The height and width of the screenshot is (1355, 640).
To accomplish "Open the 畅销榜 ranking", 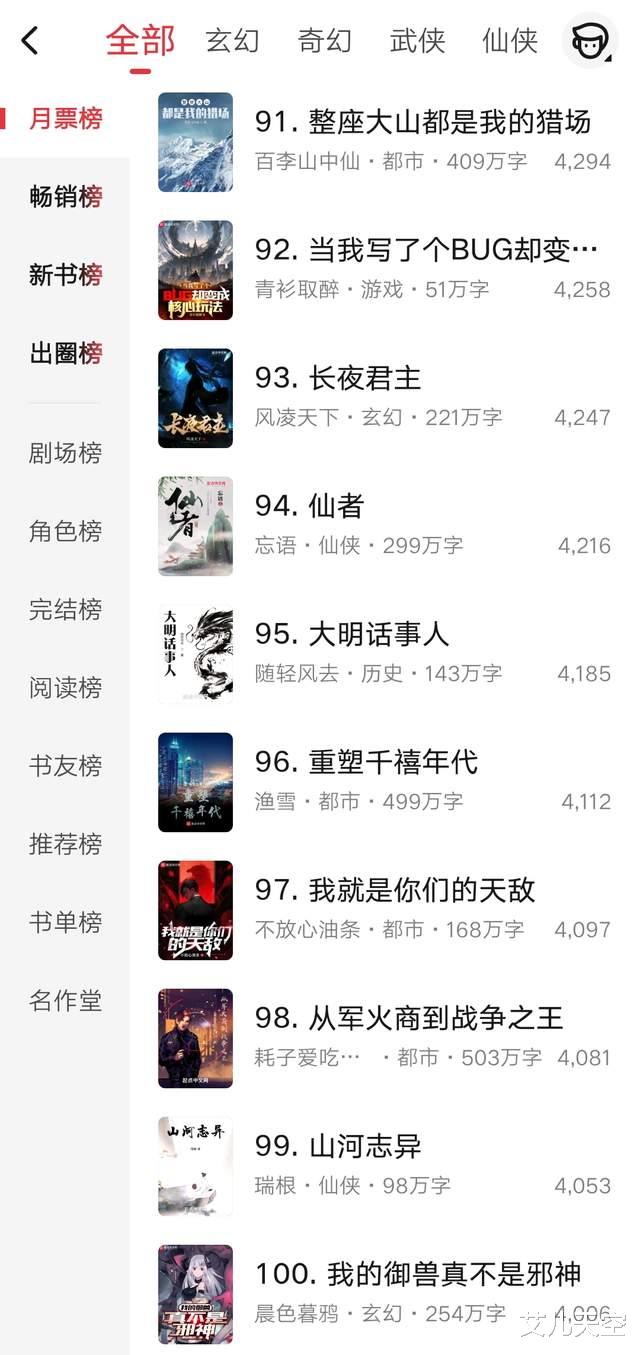I will click(x=66, y=197).
